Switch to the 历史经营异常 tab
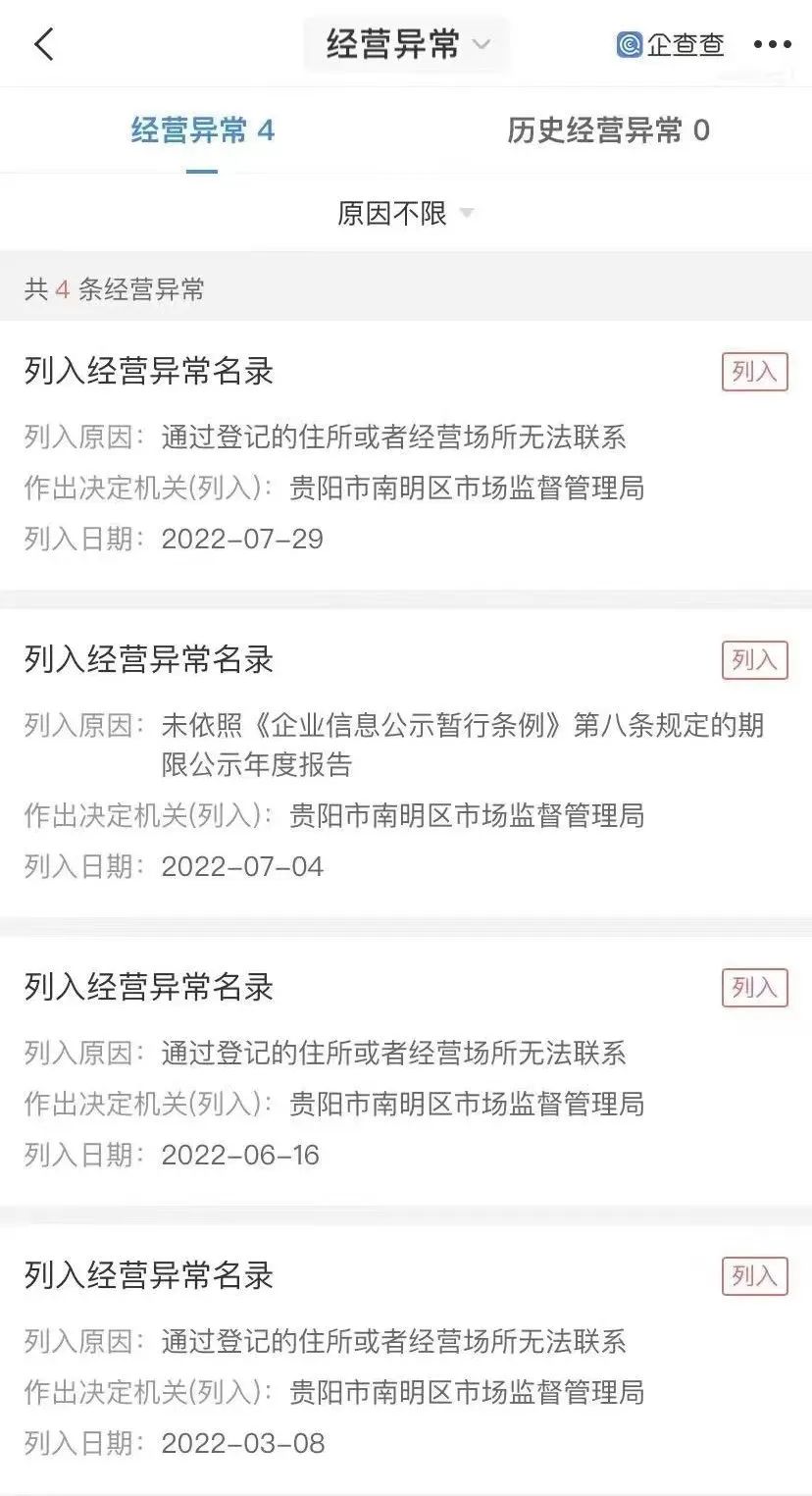The image size is (812, 1496). click(608, 130)
